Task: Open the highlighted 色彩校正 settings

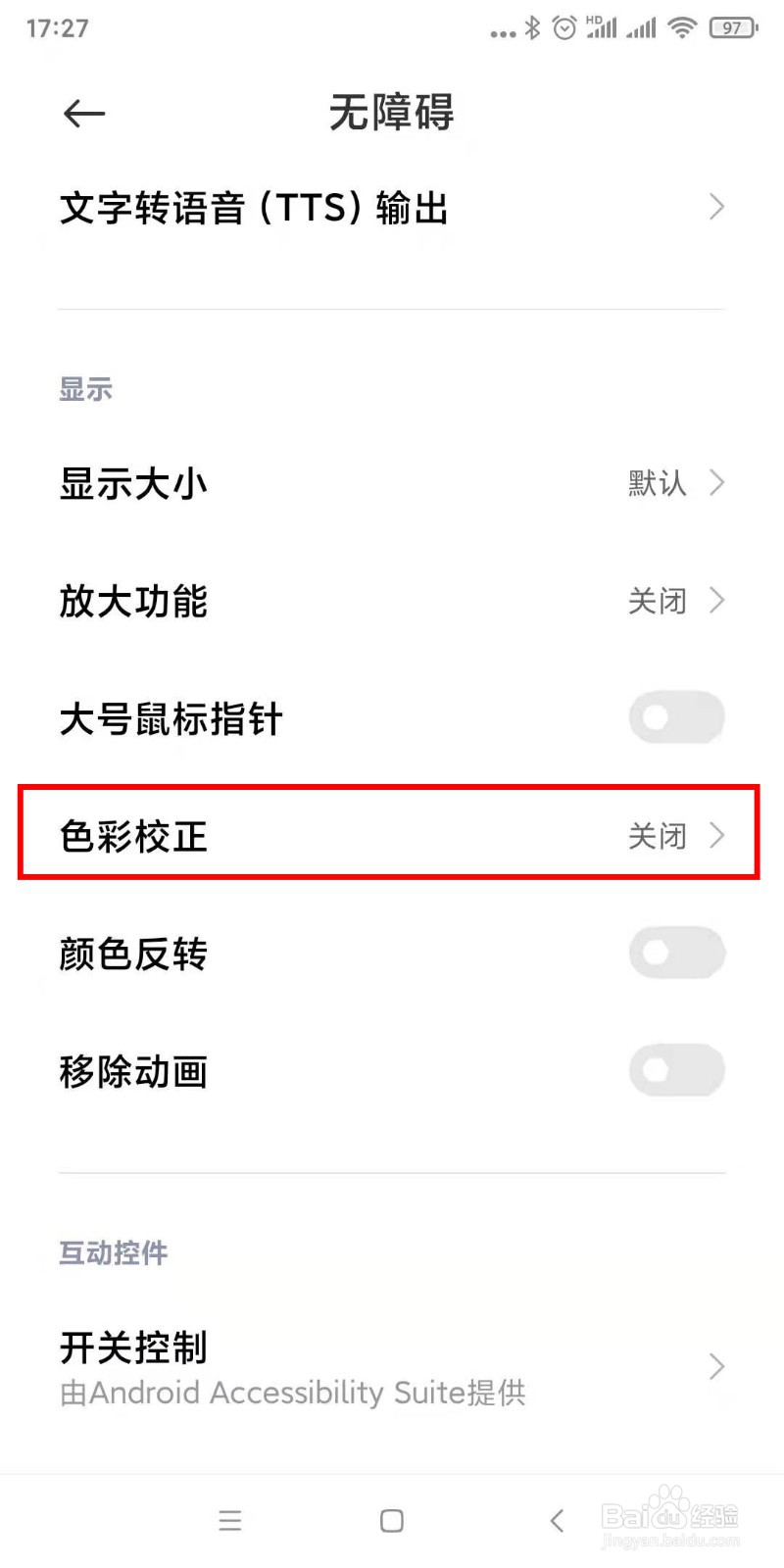Action: click(x=392, y=836)
